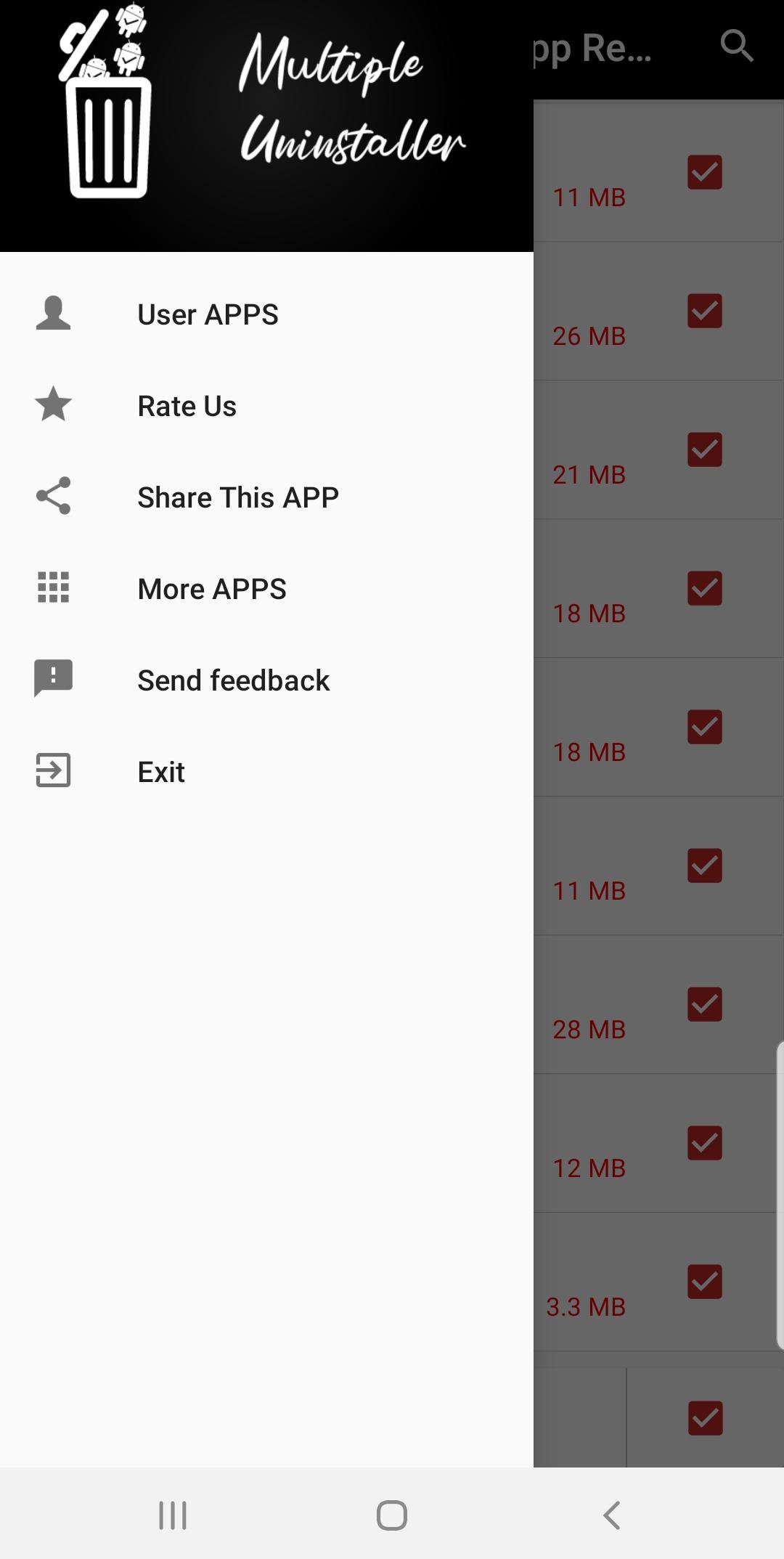Open the User APPS menu entry
The image size is (784, 1559).
(x=208, y=314)
